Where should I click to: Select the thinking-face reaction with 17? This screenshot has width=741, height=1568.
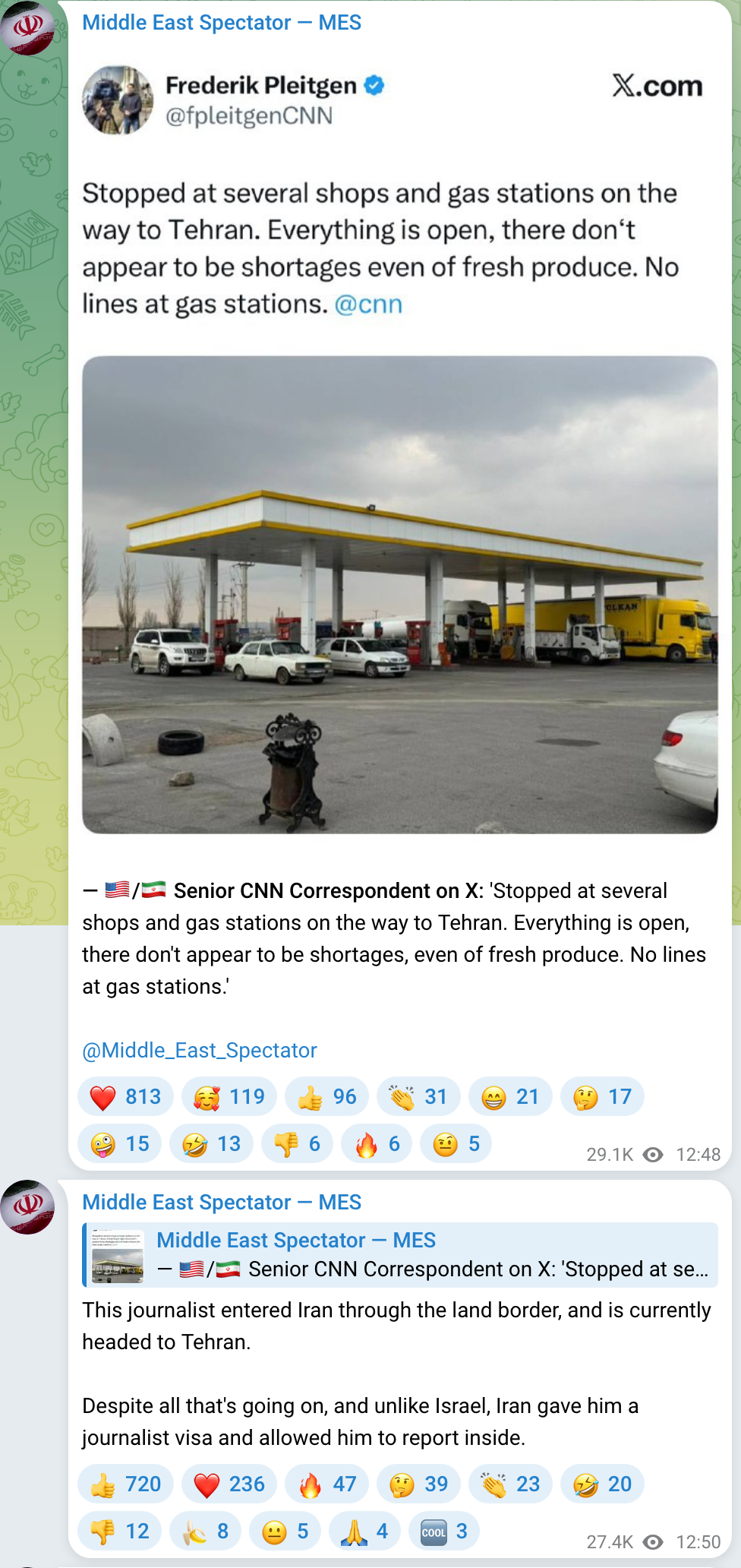(x=601, y=1097)
